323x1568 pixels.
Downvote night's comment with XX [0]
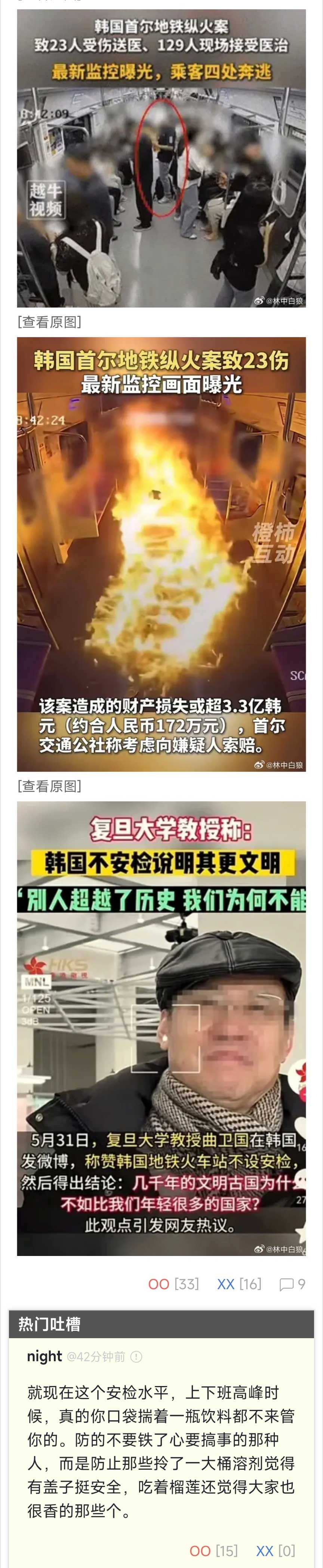276,1550
